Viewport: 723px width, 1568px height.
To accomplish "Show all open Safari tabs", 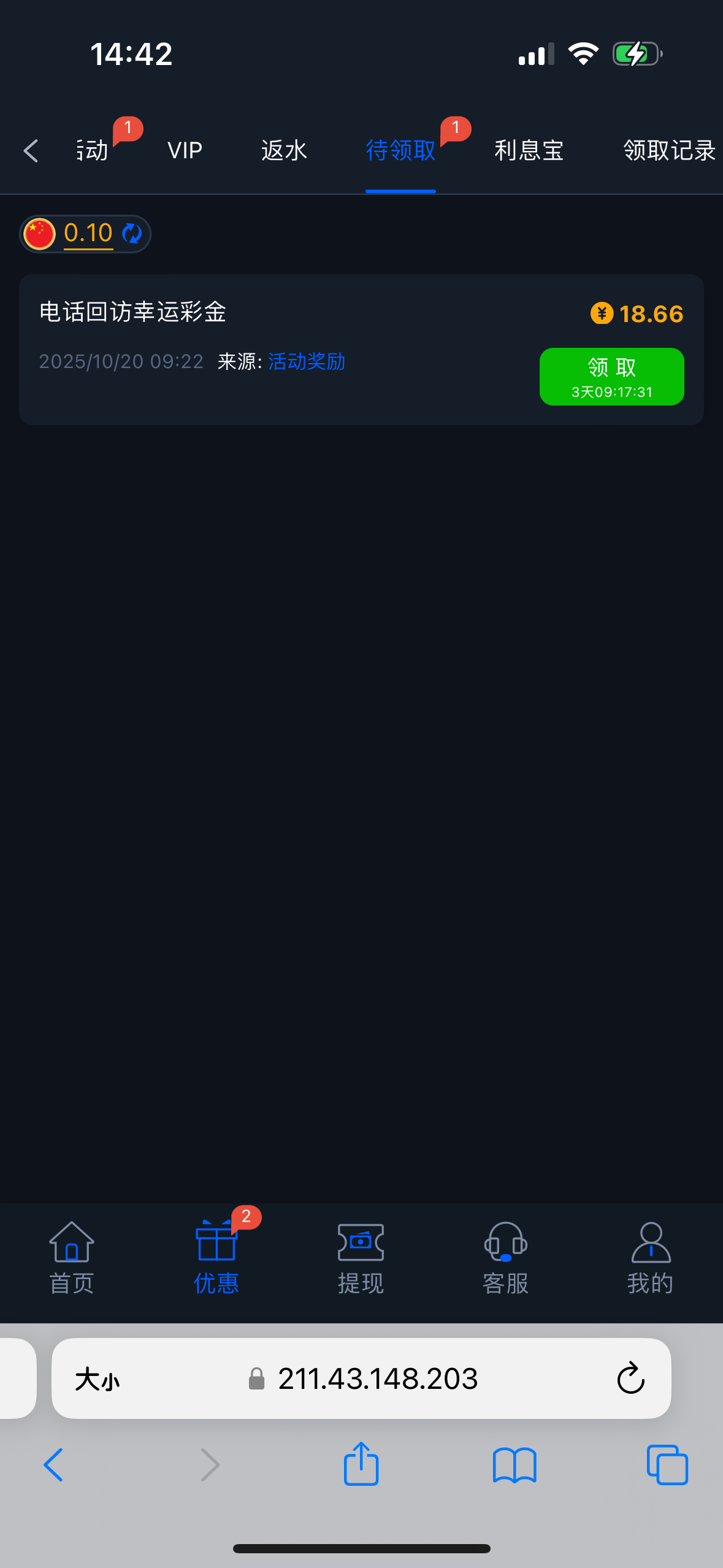I will click(x=667, y=1465).
